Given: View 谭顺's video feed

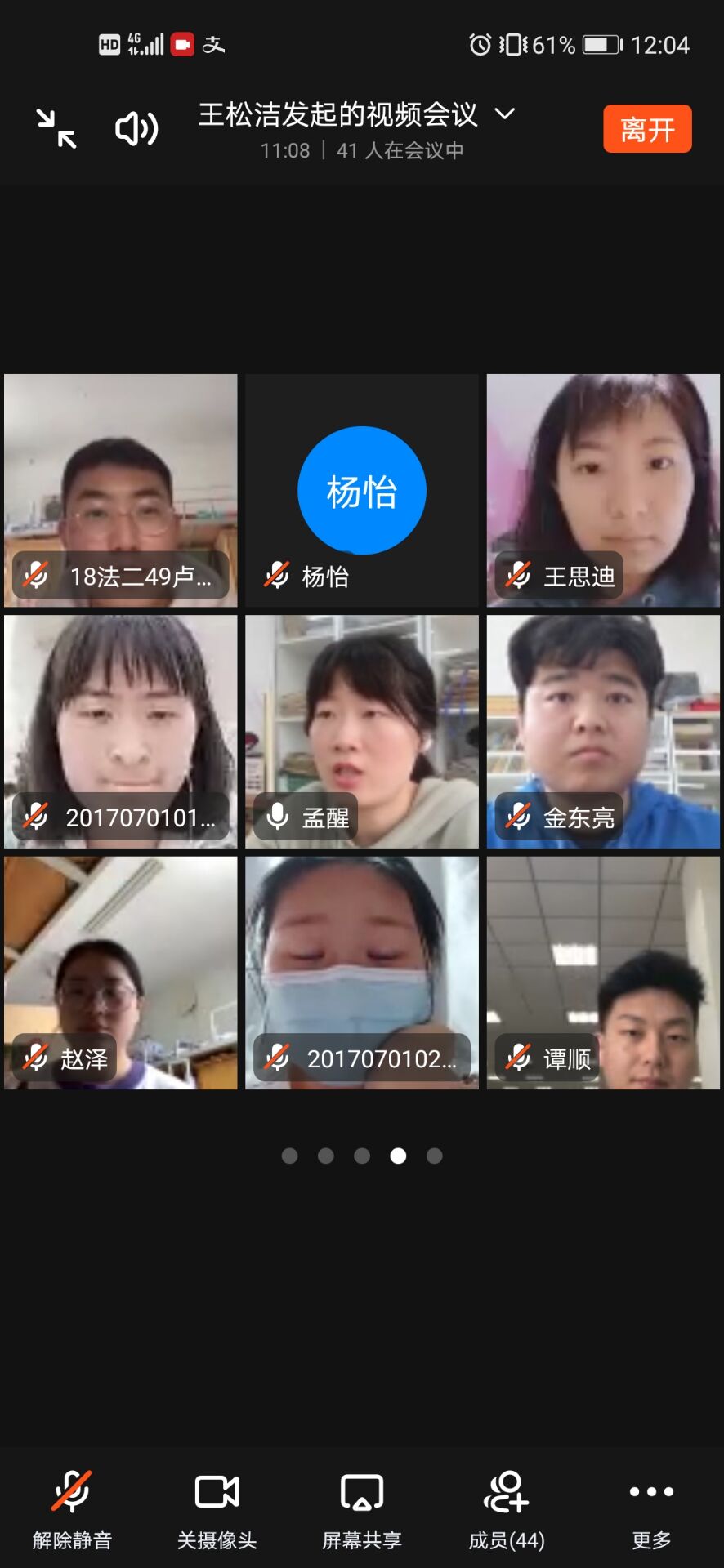Looking at the screenshot, I should tap(603, 972).
